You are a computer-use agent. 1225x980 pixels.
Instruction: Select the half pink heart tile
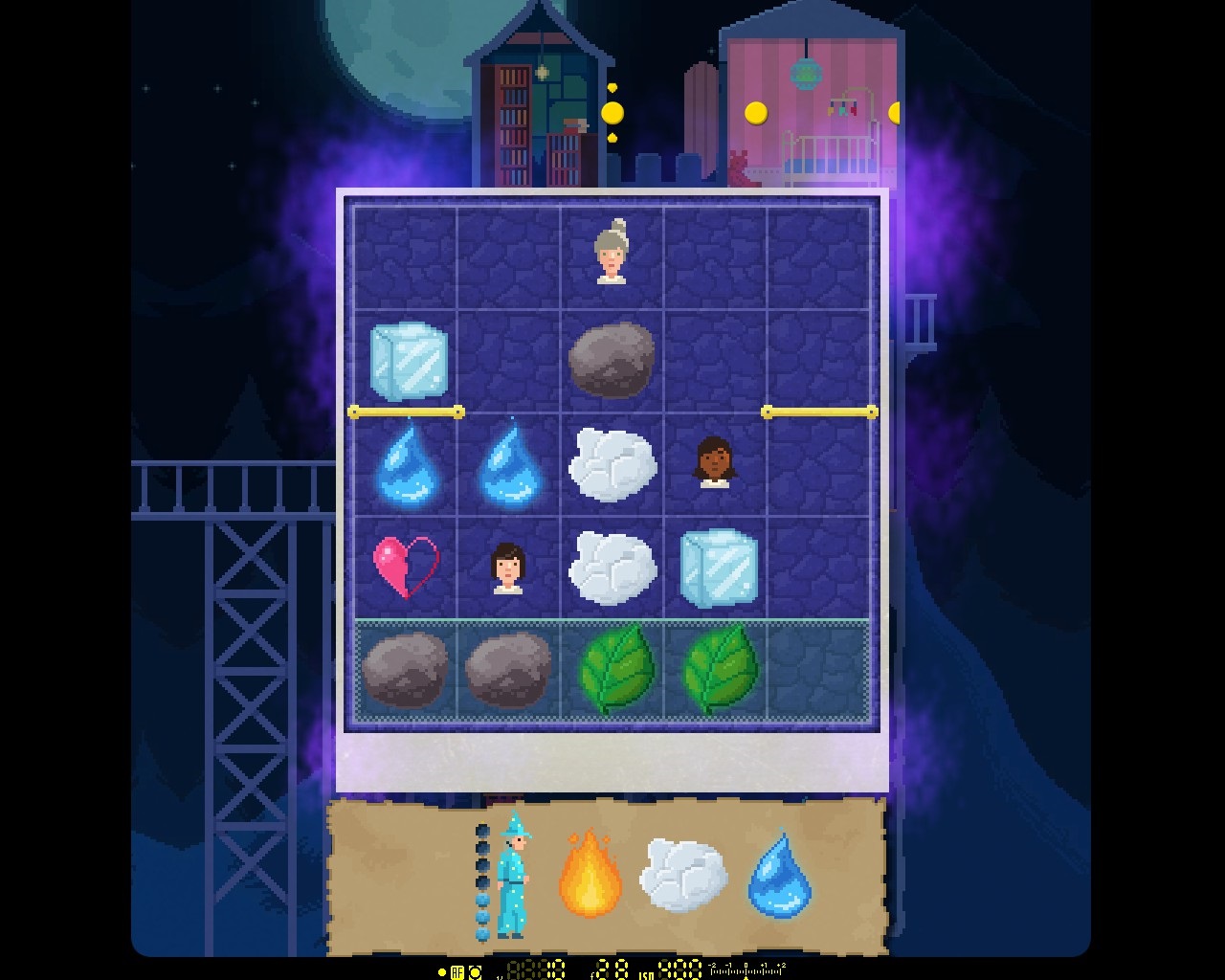(406, 568)
